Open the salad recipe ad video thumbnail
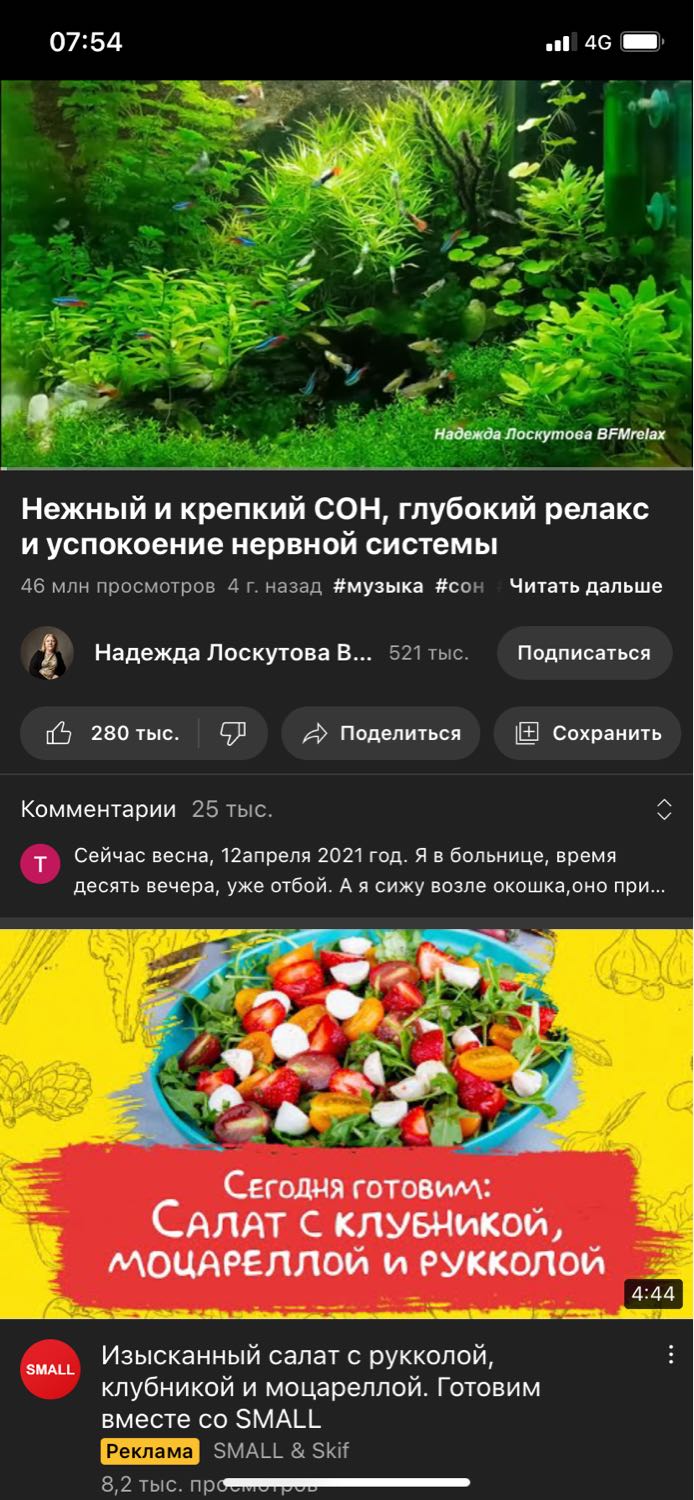Screen dimensions: 694x1500 (347, 1124)
